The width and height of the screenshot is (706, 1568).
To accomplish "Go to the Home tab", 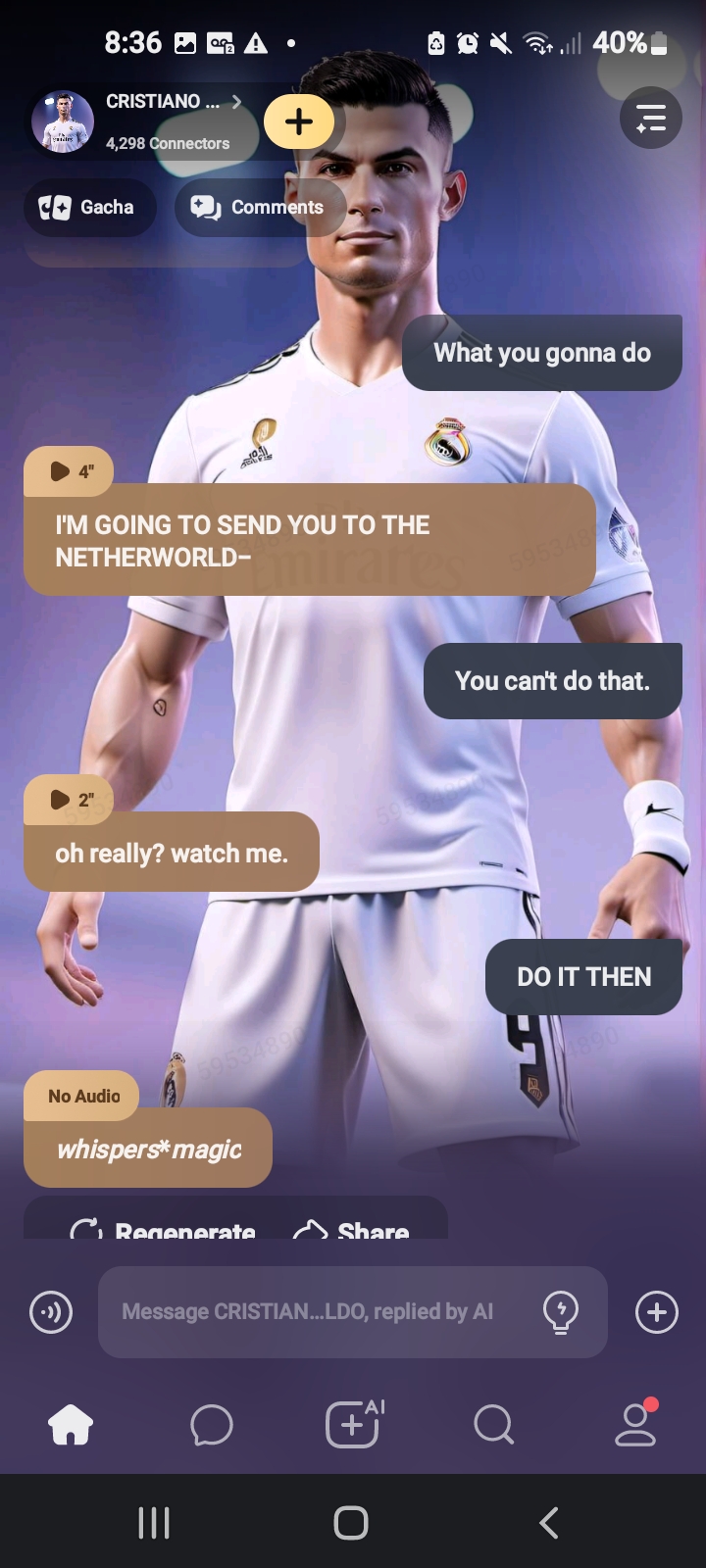I will click(x=71, y=1425).
